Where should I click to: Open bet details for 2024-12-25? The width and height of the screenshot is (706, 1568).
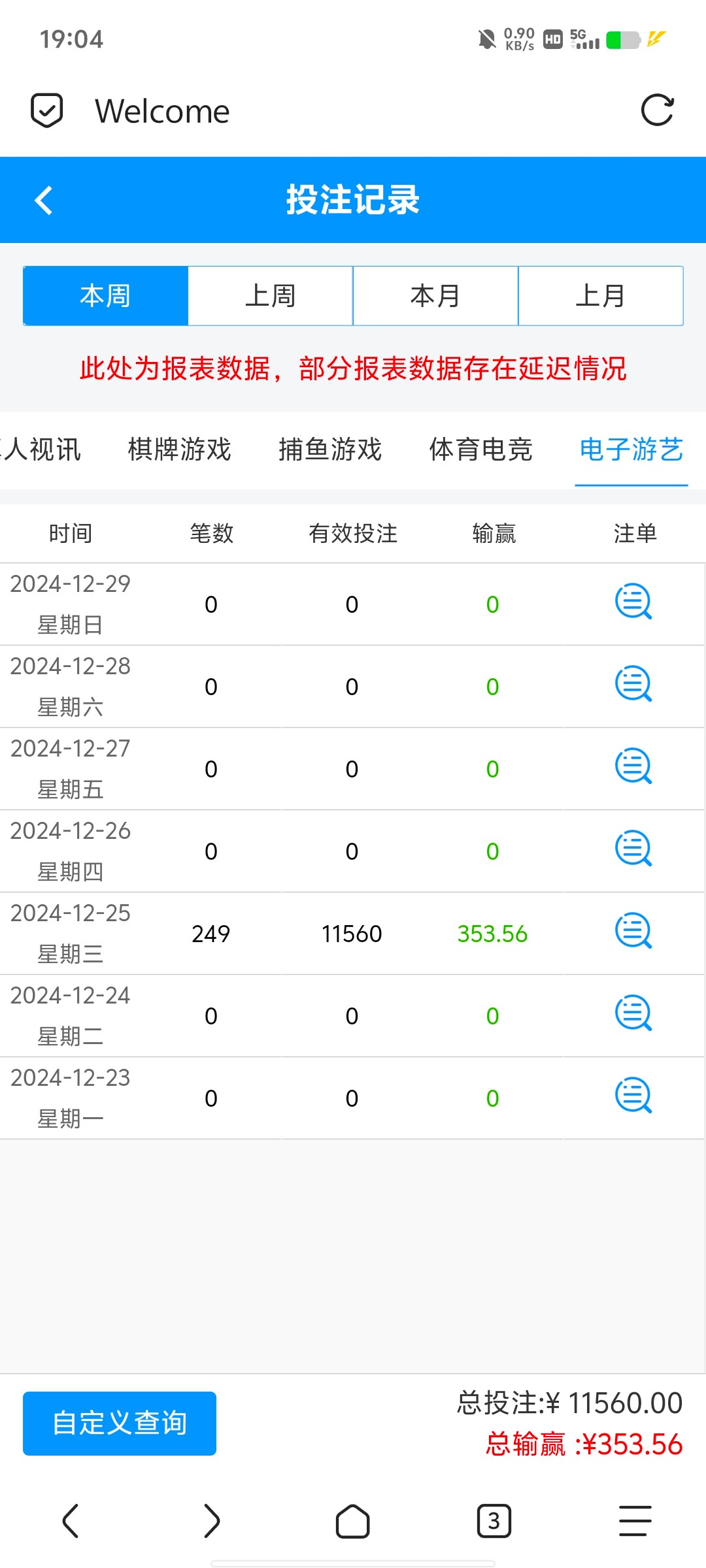pyautogui.click(x=633, y=931)
